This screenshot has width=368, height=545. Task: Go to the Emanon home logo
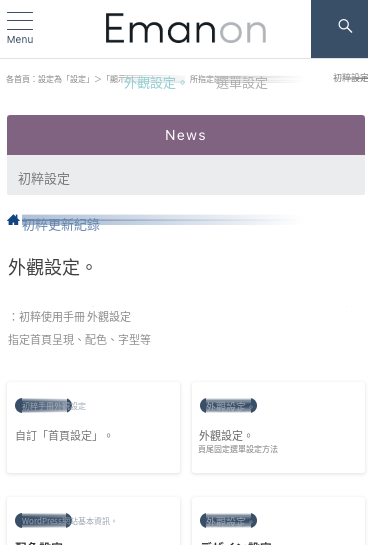(x=186, y=28)
